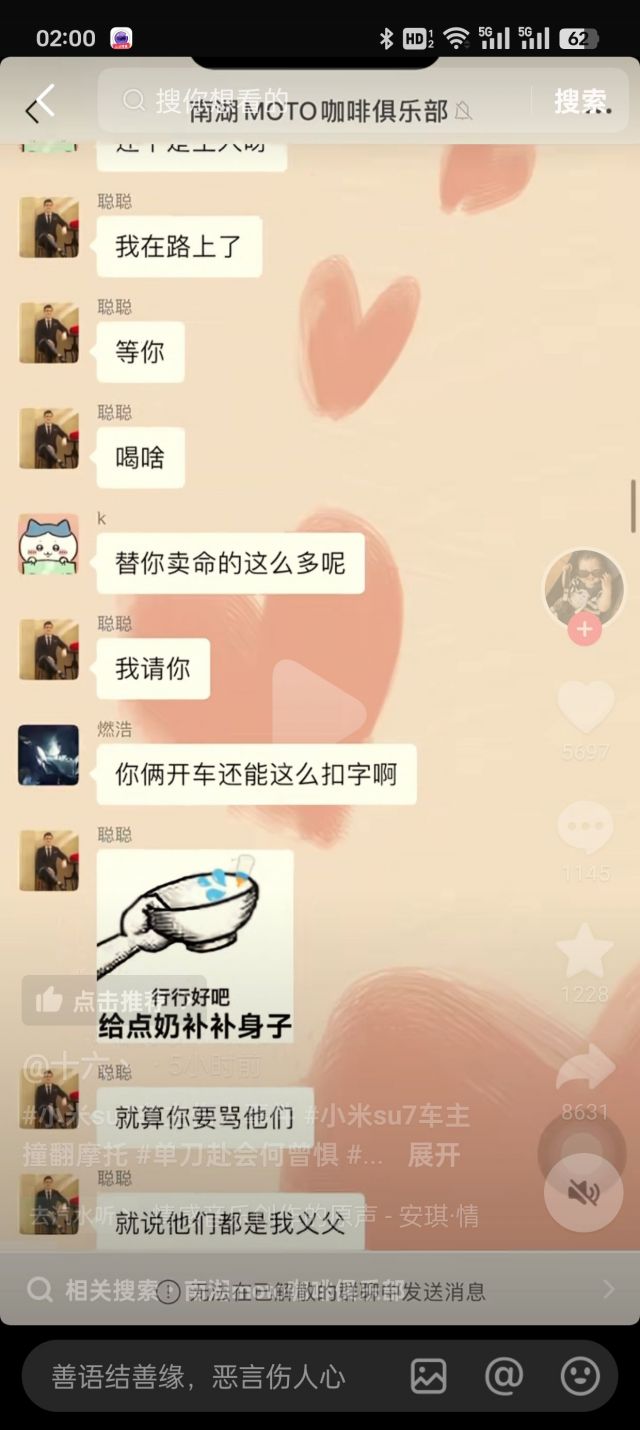The height and width of the screenshot is (1430, 640).
Task: Follow the creator via the plus badge
Action: tap(584, 631)
